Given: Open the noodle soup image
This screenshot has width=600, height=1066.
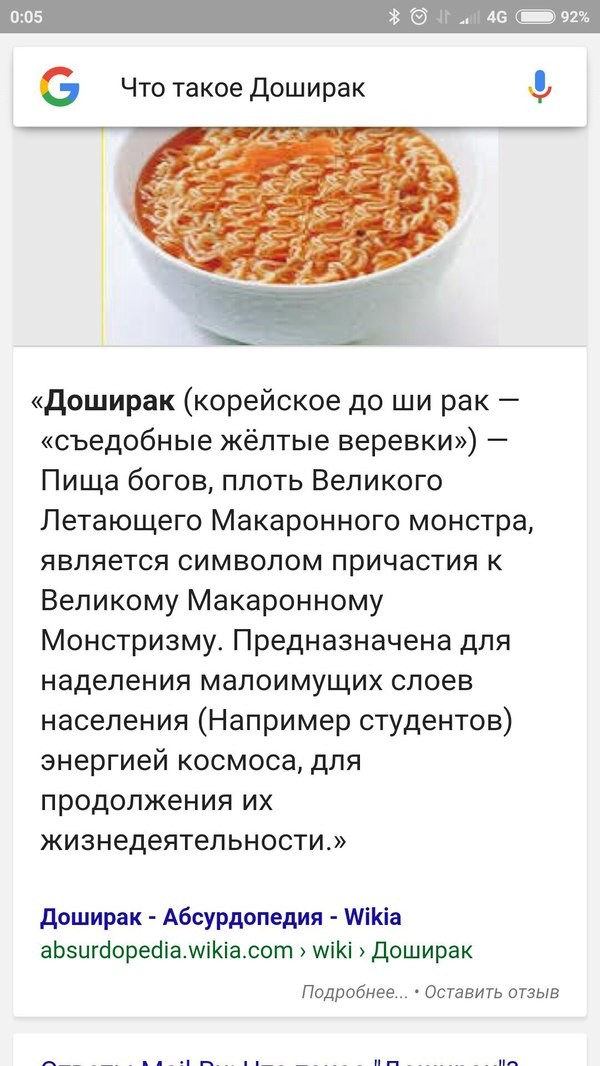Looking at the screenshot, I should coord(300,235).
